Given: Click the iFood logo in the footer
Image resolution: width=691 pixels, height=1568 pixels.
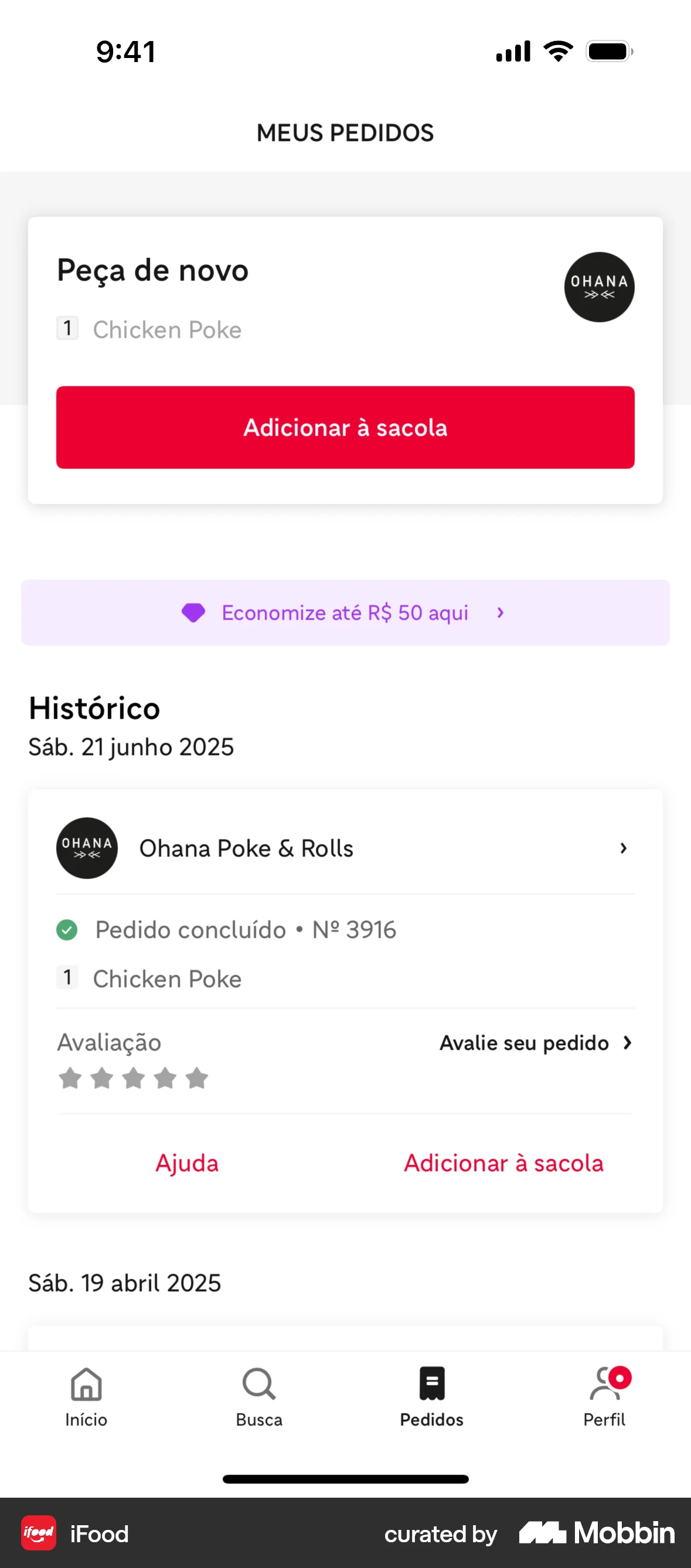Looking at the screenshot, I should click(x=38, y=1534).
